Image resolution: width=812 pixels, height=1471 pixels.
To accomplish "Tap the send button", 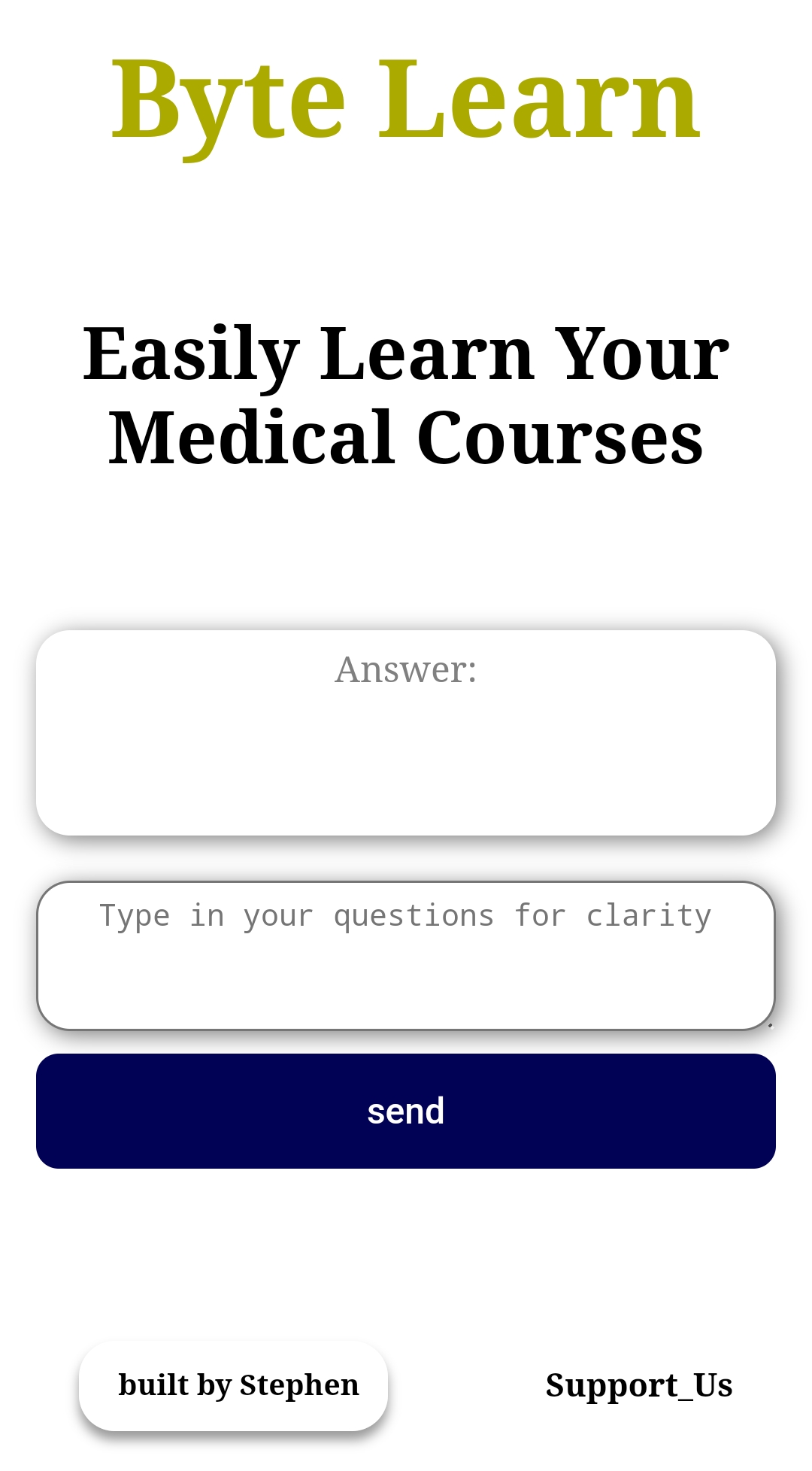I will (406, 1111).
